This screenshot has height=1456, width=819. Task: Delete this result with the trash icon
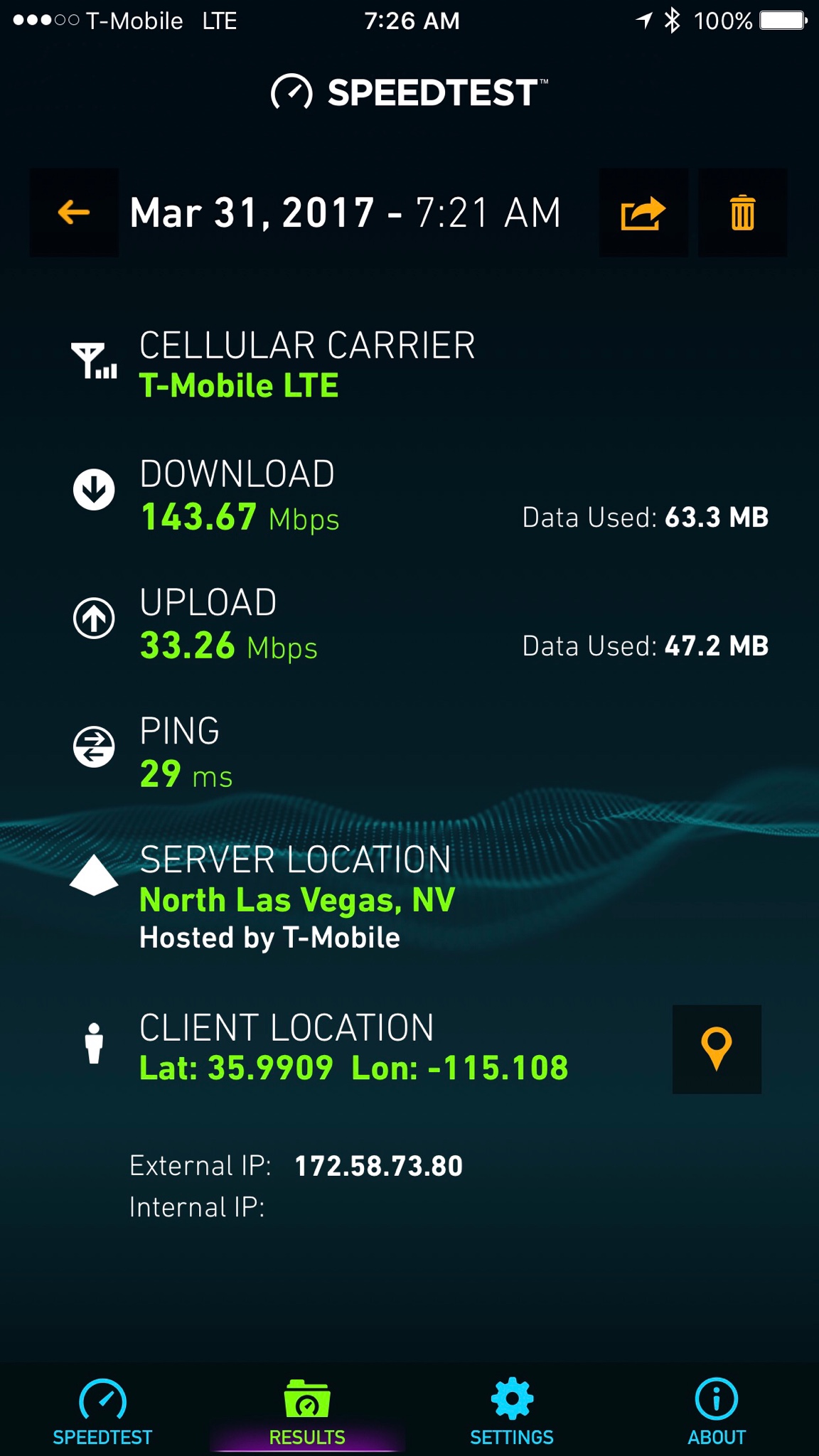tap(742, 213)
